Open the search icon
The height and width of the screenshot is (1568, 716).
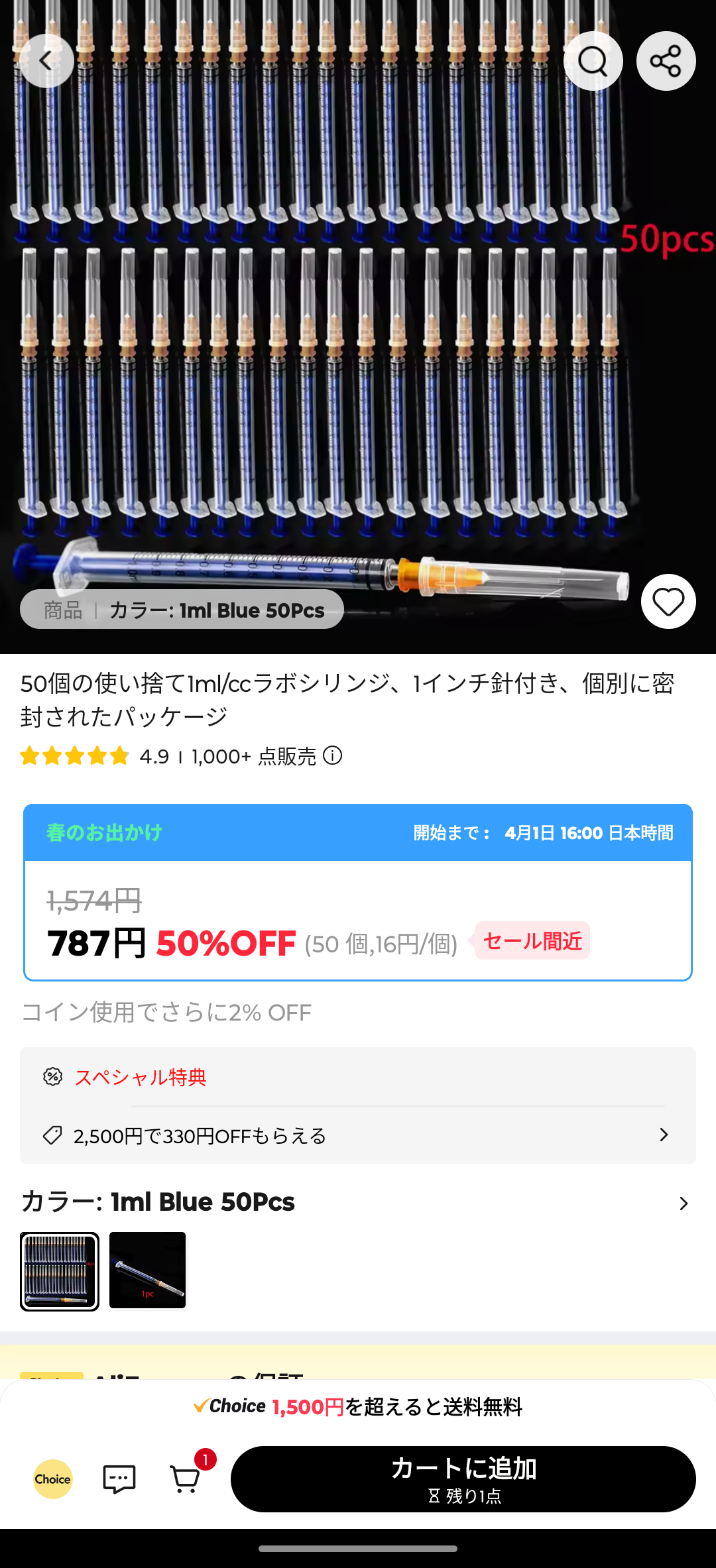tap(593, 61)
